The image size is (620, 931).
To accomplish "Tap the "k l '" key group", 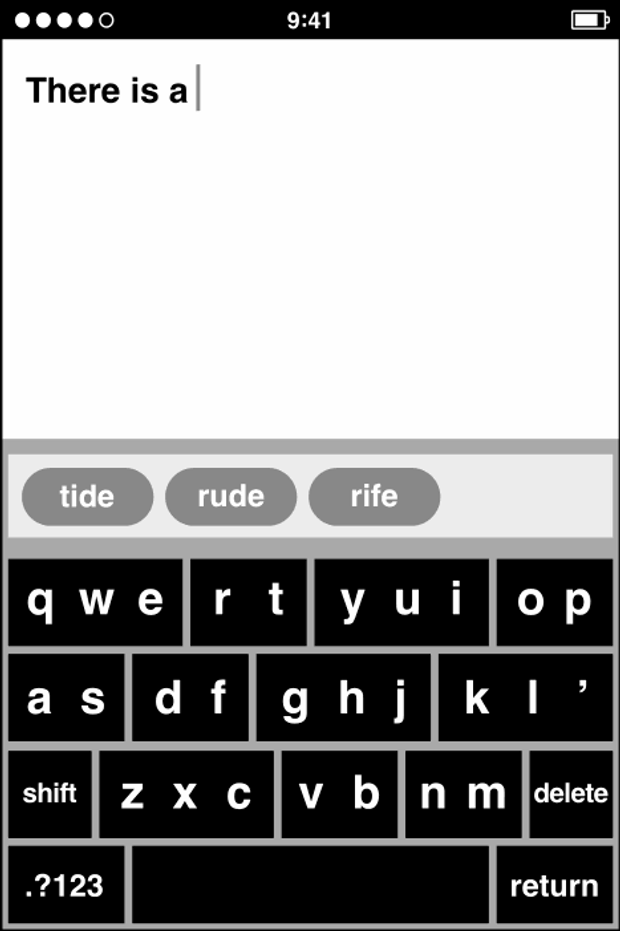I will point(525,698).
